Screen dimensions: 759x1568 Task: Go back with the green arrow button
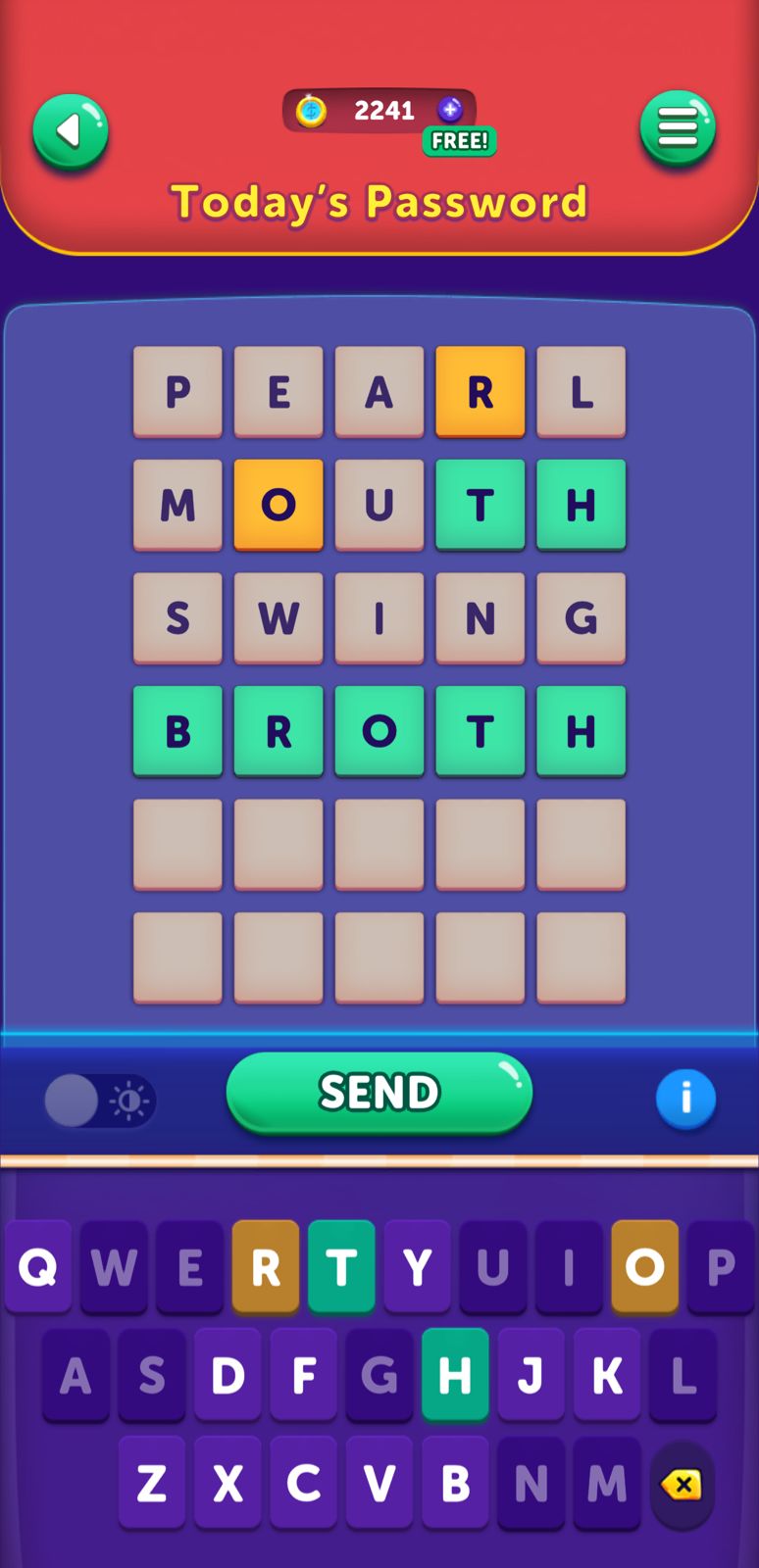click(70, 131)
